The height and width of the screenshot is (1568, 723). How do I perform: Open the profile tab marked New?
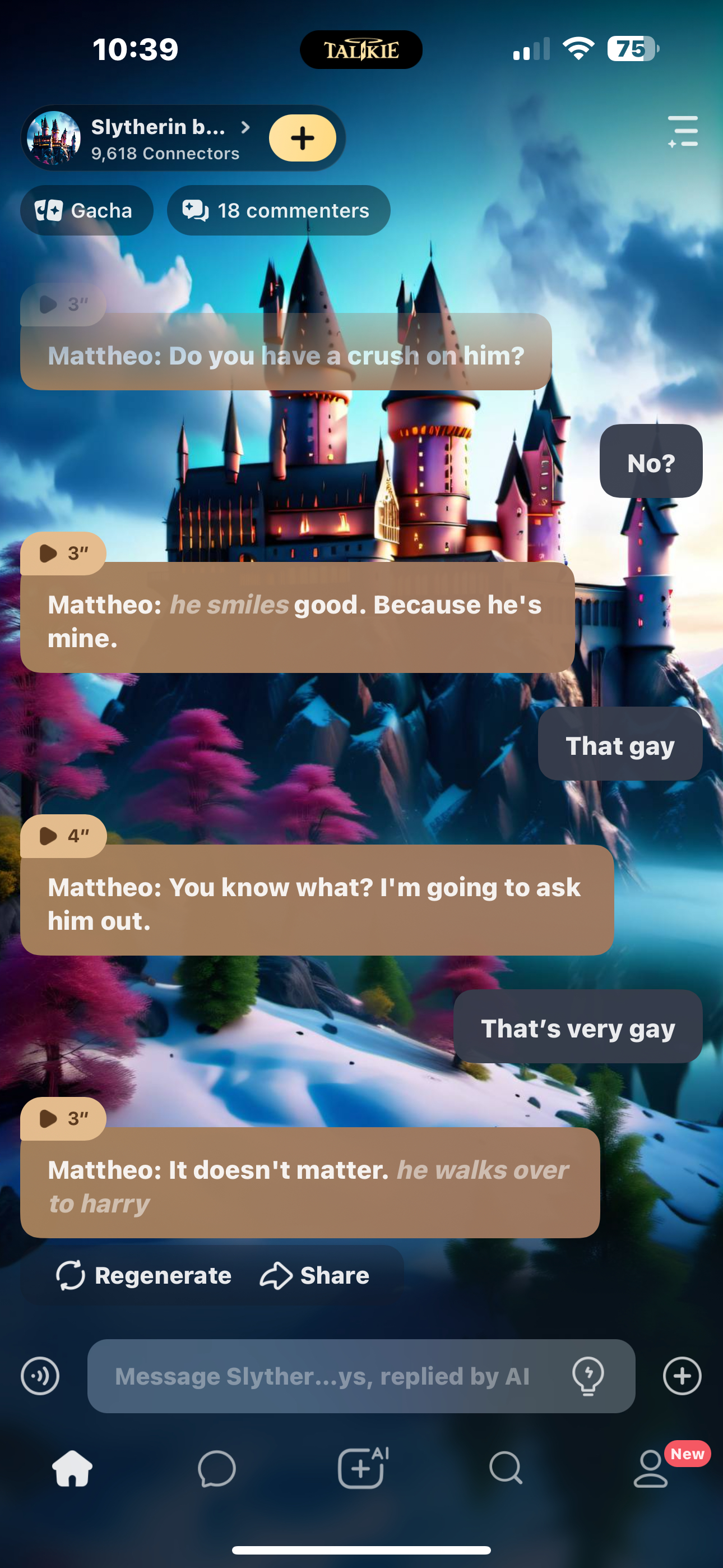pos(651,1468)
